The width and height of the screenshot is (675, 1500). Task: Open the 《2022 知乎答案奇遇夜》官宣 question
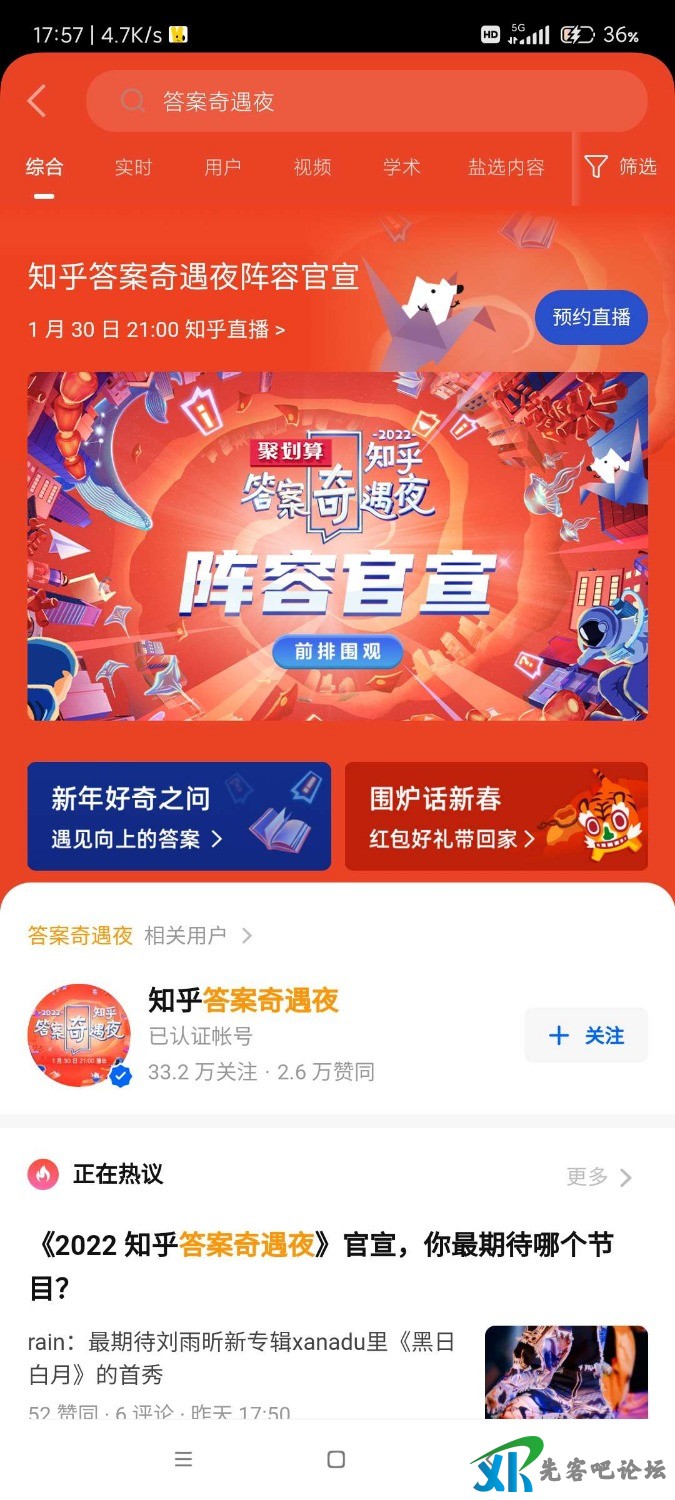[x=320, y=1264]
